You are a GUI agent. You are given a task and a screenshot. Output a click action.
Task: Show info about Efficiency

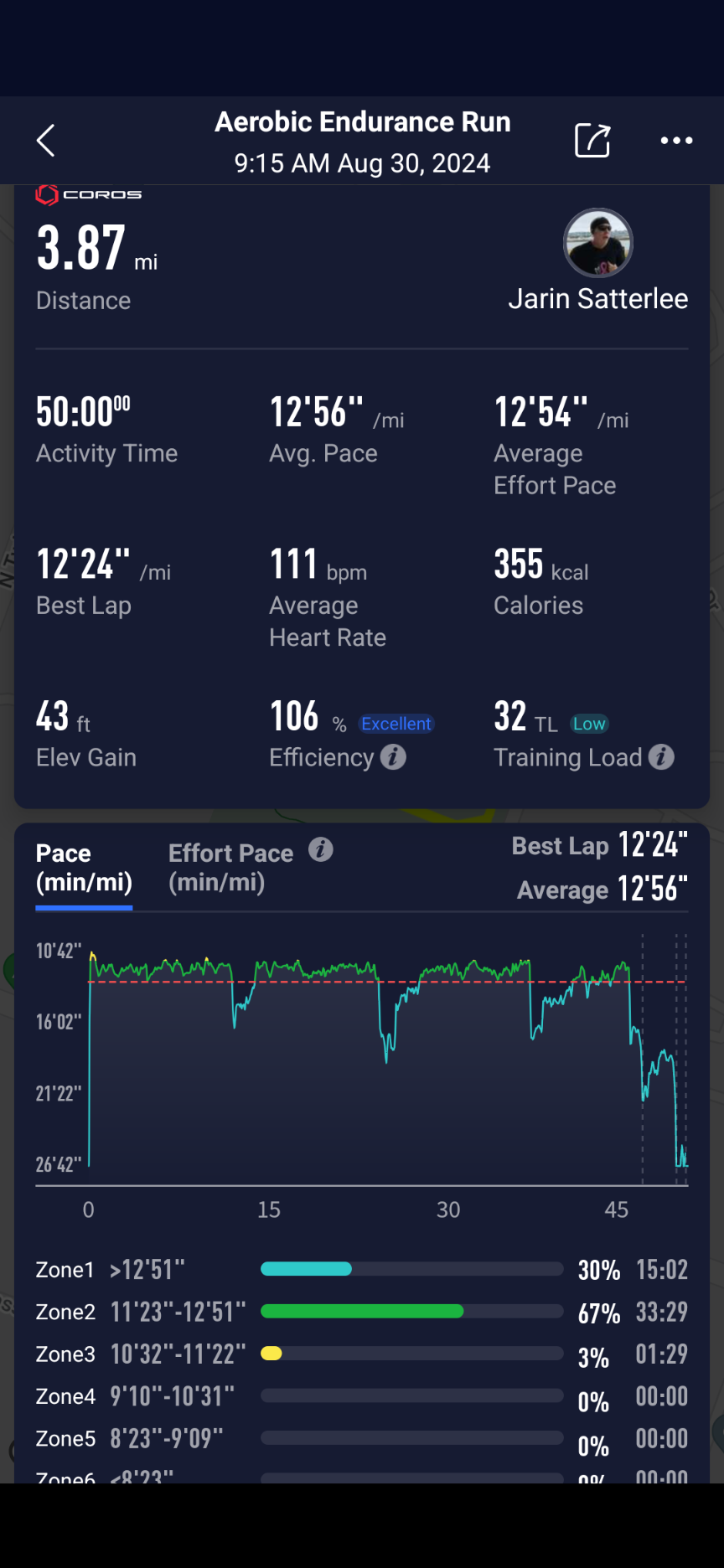pyautogui.click(x=393, y=757)
